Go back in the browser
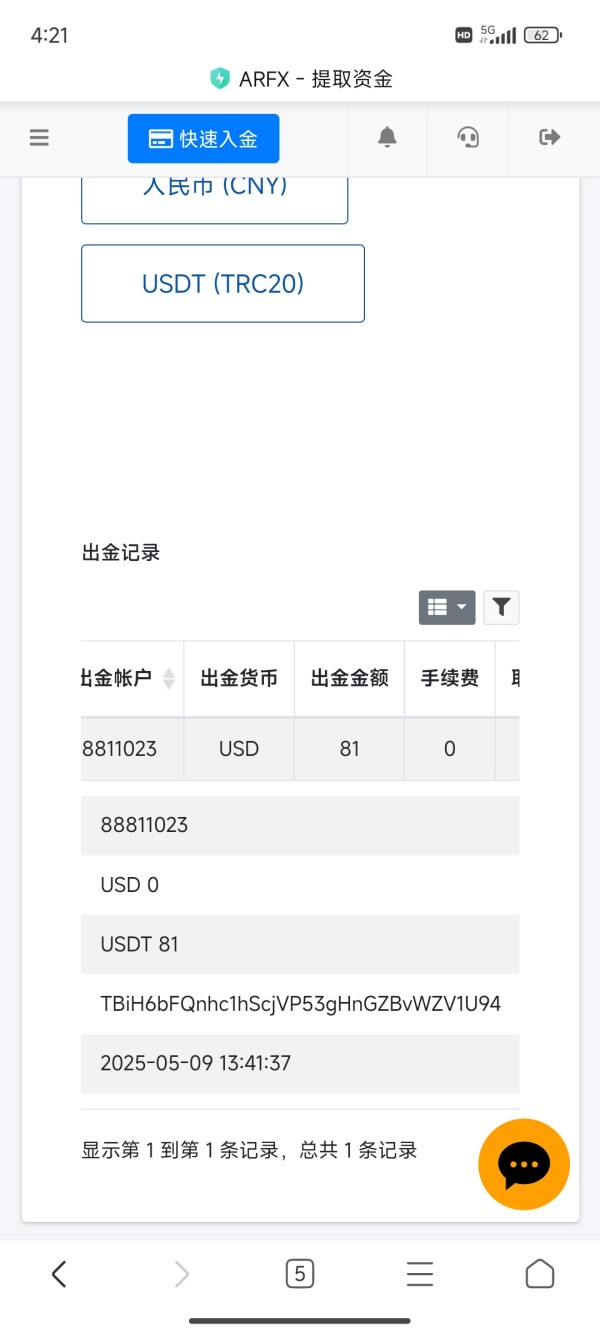This screenshot has height=1333, width=600. [59, 1273]
